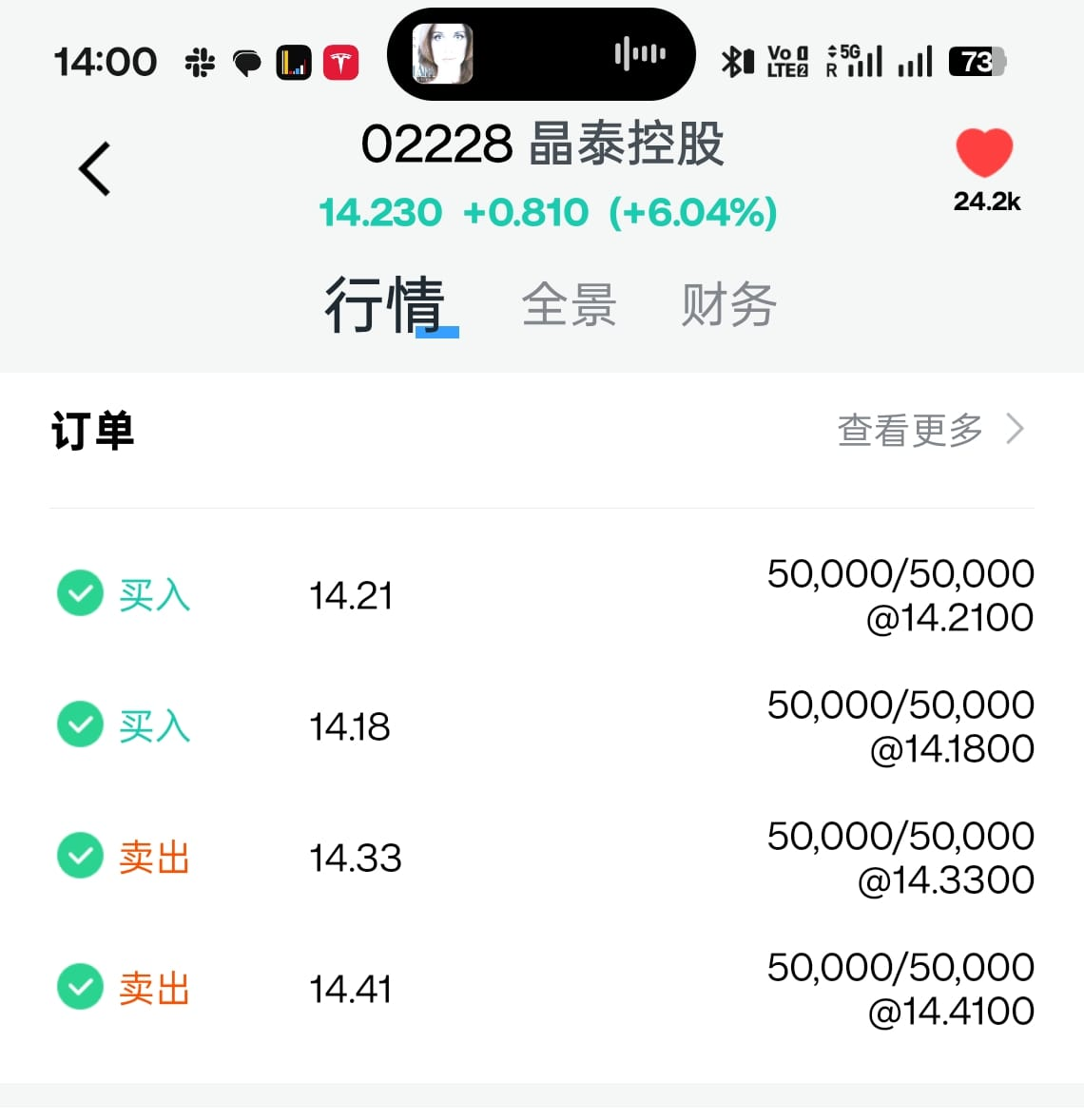
Task: View the 卖出 order at 14.41
Action: click(x=542, y=989)
